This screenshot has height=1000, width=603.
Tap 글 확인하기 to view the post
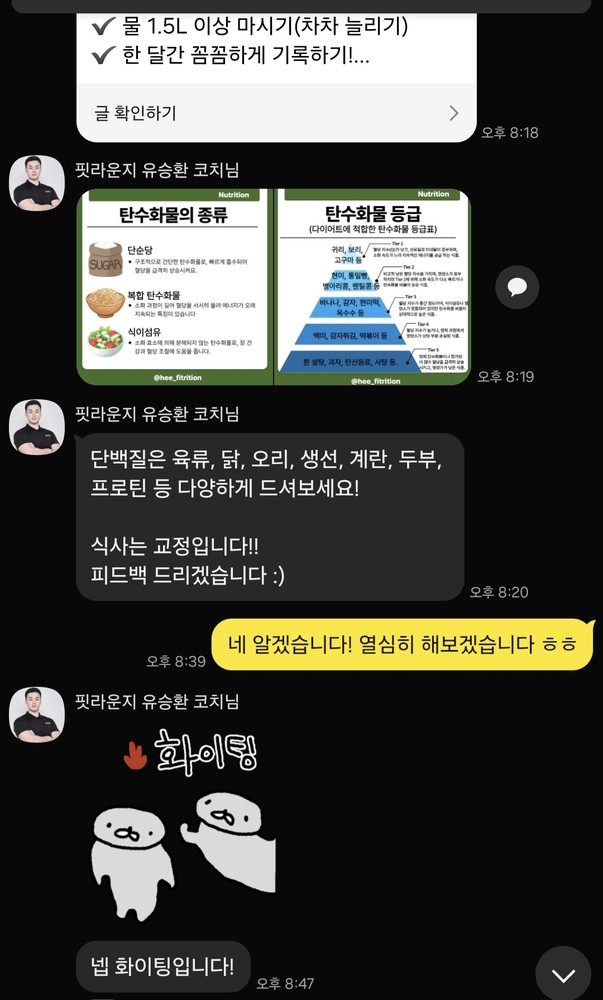point(275,112)
